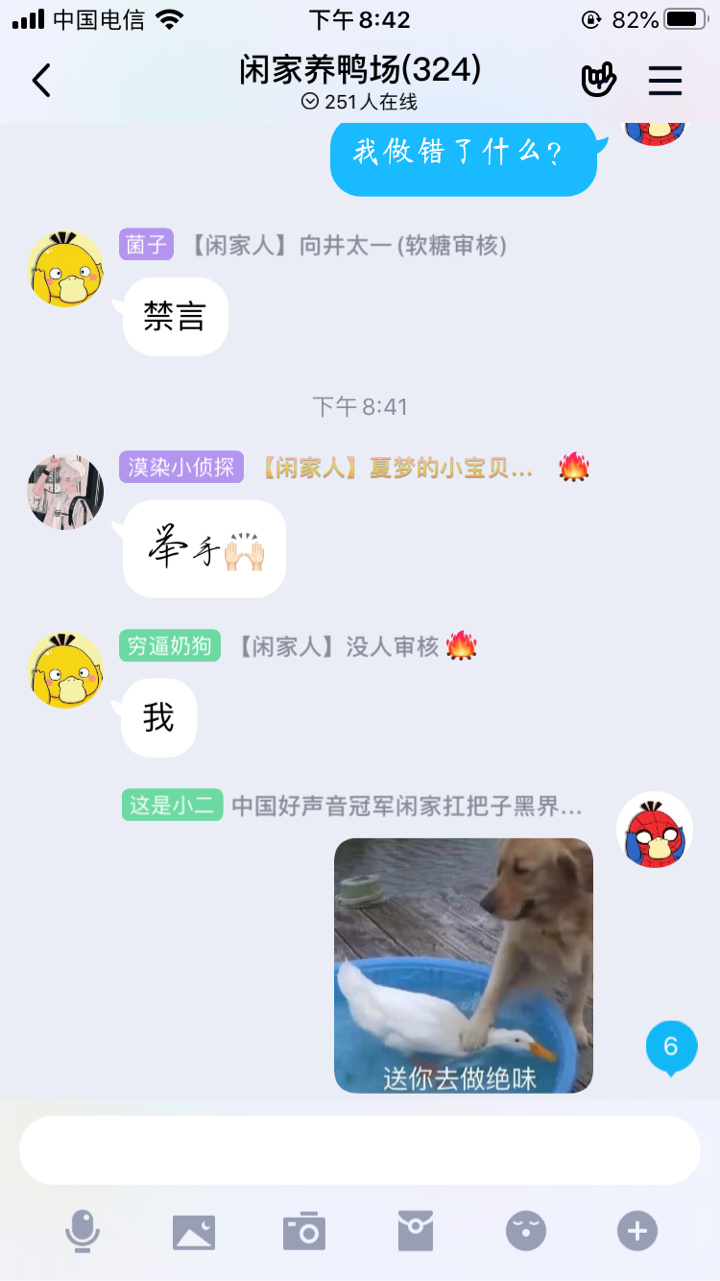Image resolution: width=720 pixels, height=1281 pixels.
Task: Open the hand gesture icon in header
Action: (x=598, y=80)
